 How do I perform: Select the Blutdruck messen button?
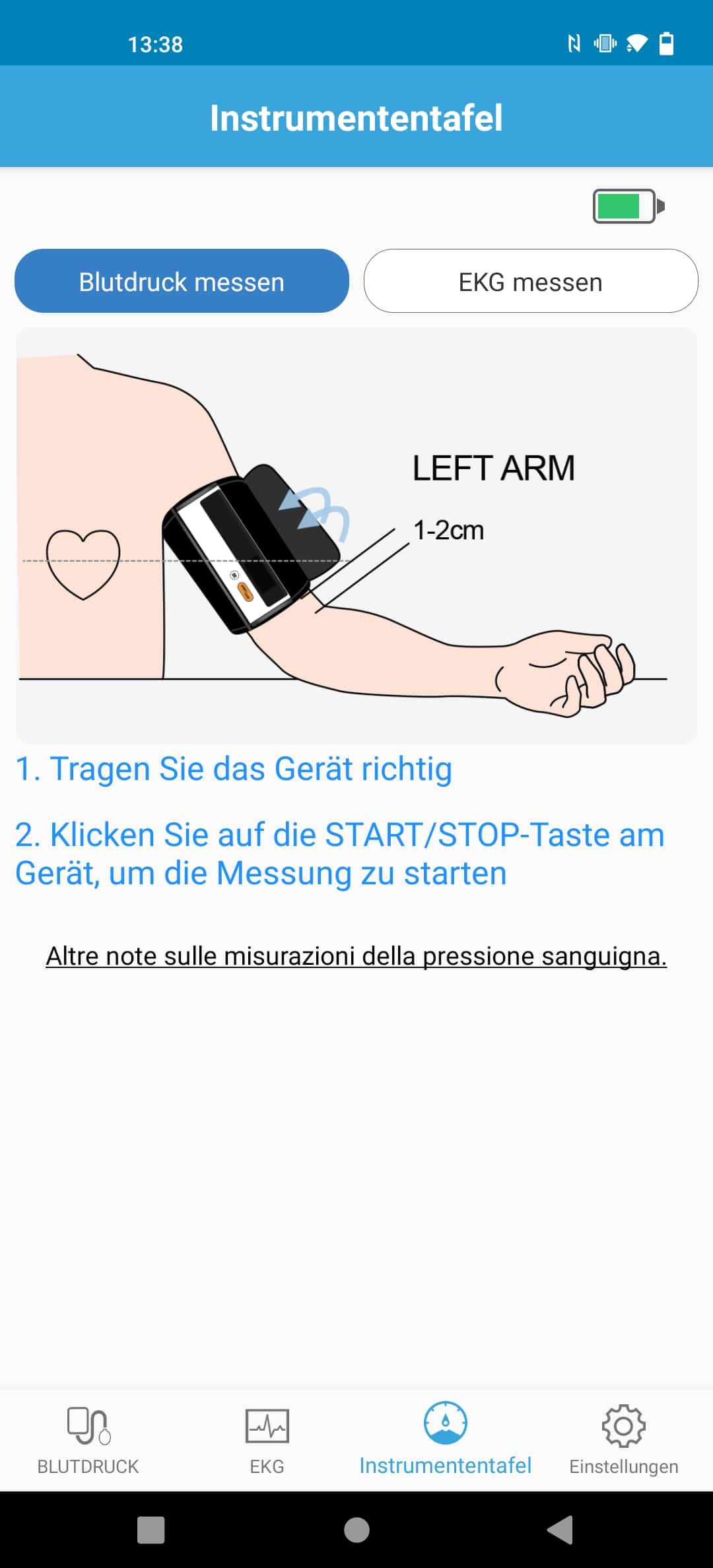click(x=182, y=281)
